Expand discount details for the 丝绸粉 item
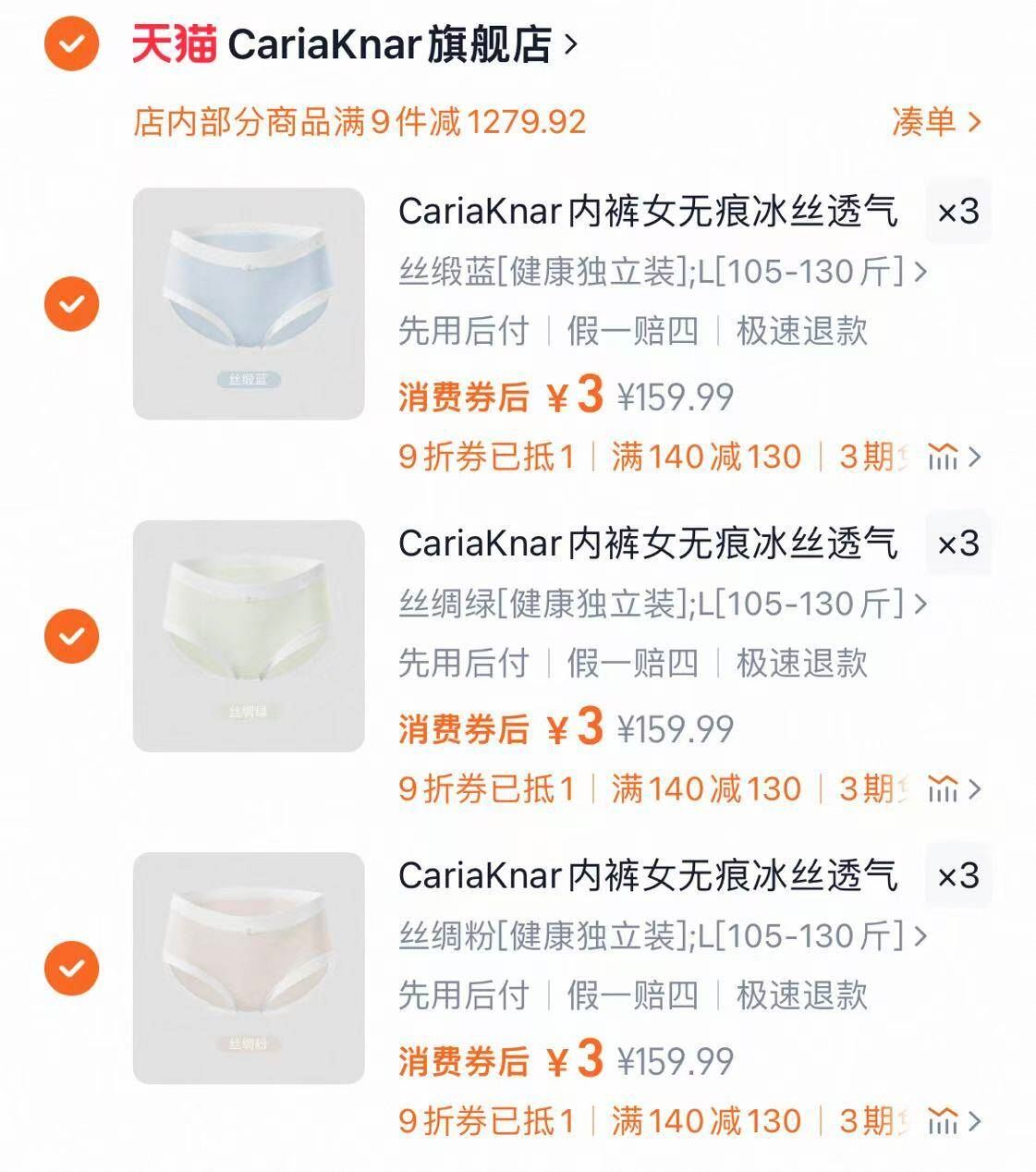 click(956, 1121)
